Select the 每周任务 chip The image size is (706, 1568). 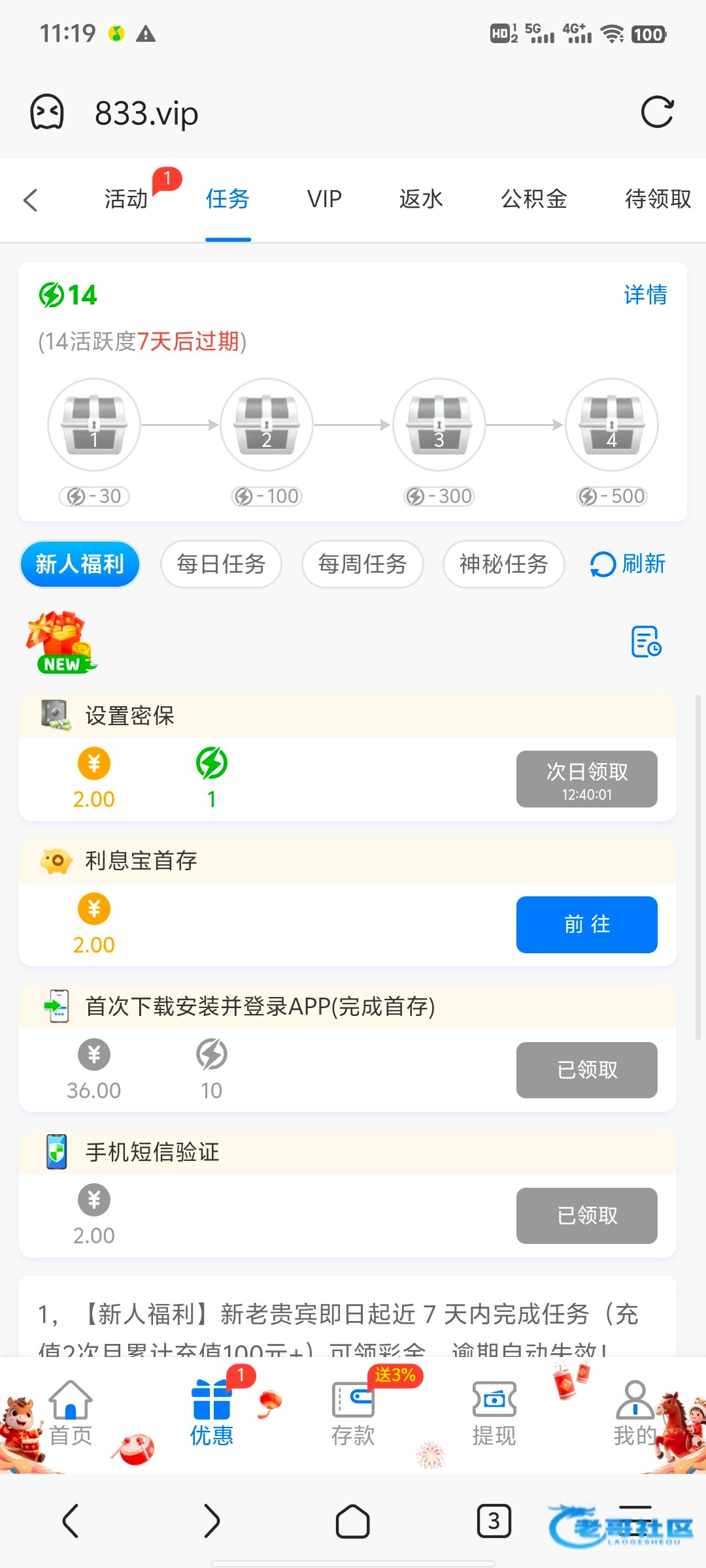tap(362, 564)
